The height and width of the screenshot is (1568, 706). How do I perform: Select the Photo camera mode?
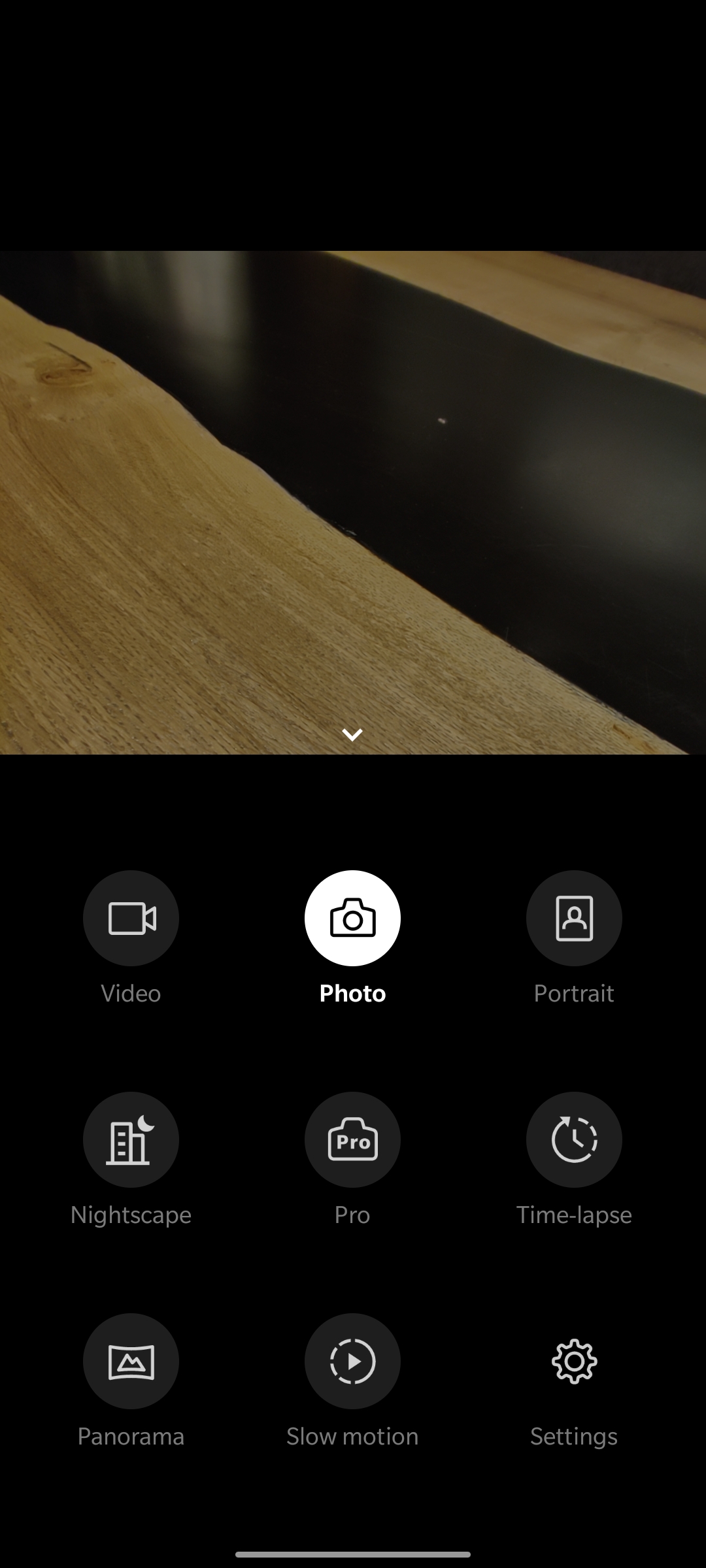click(x=352, y=918)
